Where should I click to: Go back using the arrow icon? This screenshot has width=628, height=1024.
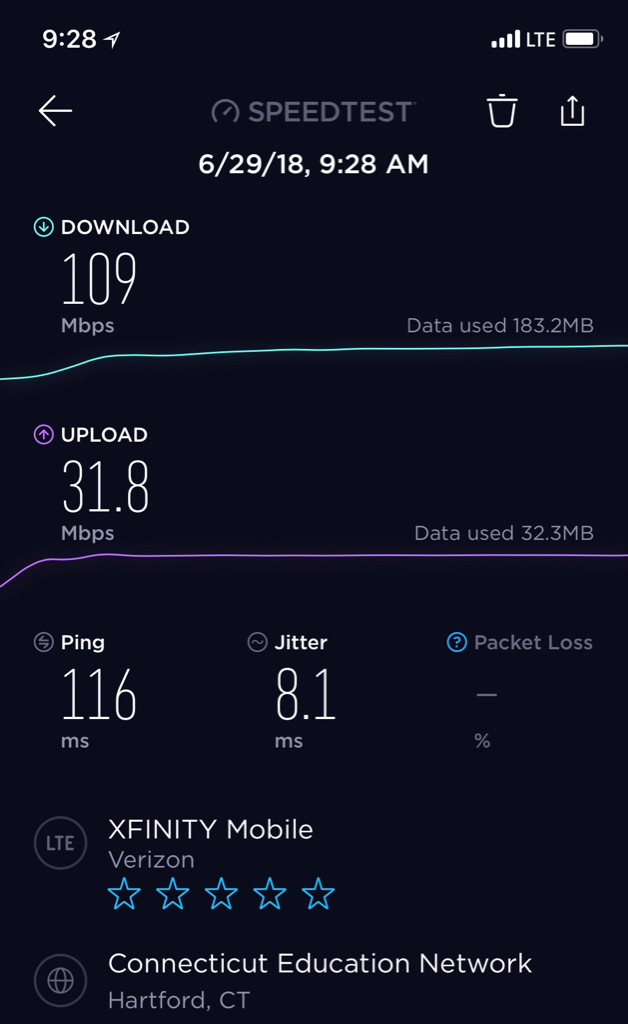coord(55,111)
